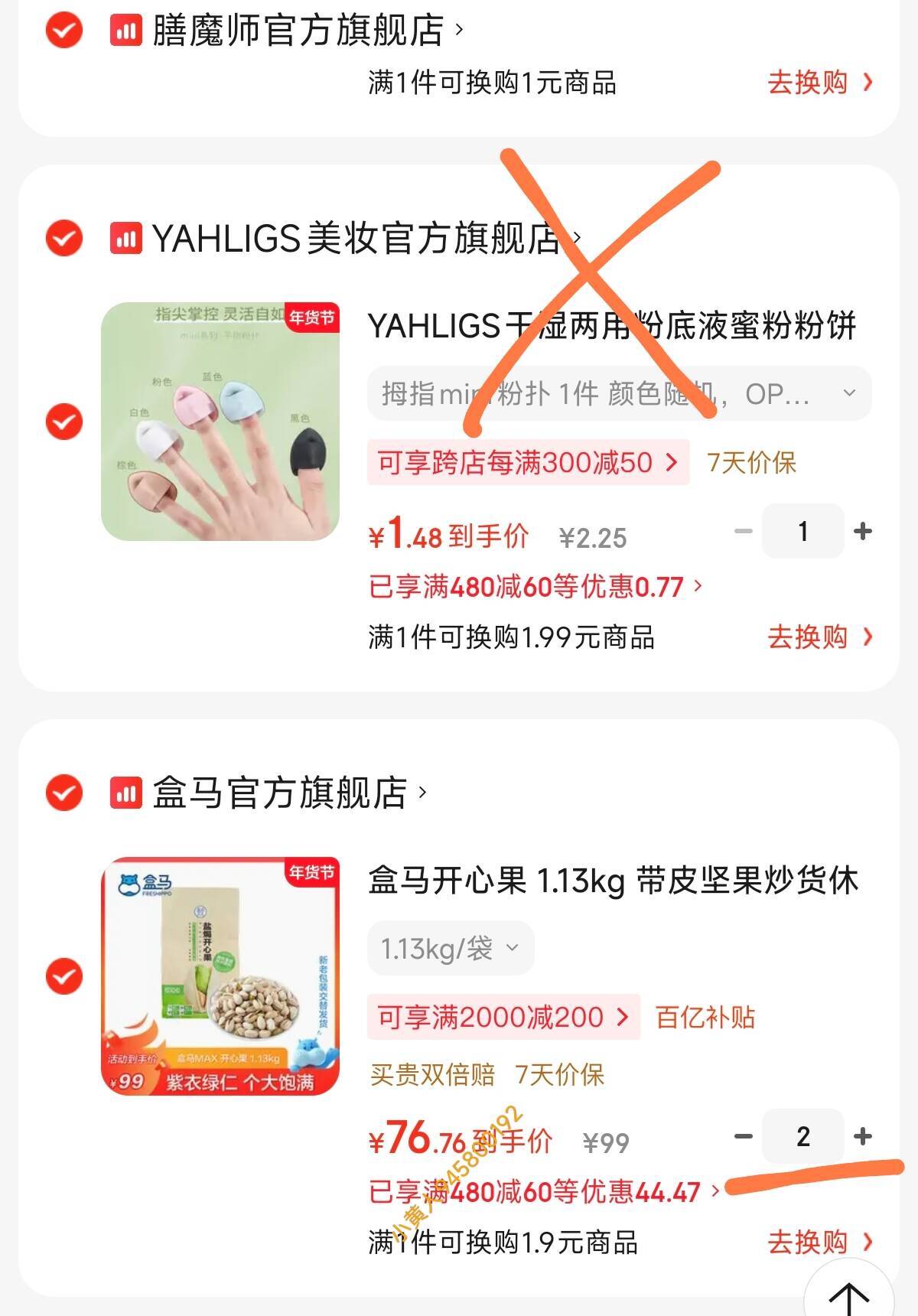Open the YAHLIGS powder puff product image

click(220, 422)
